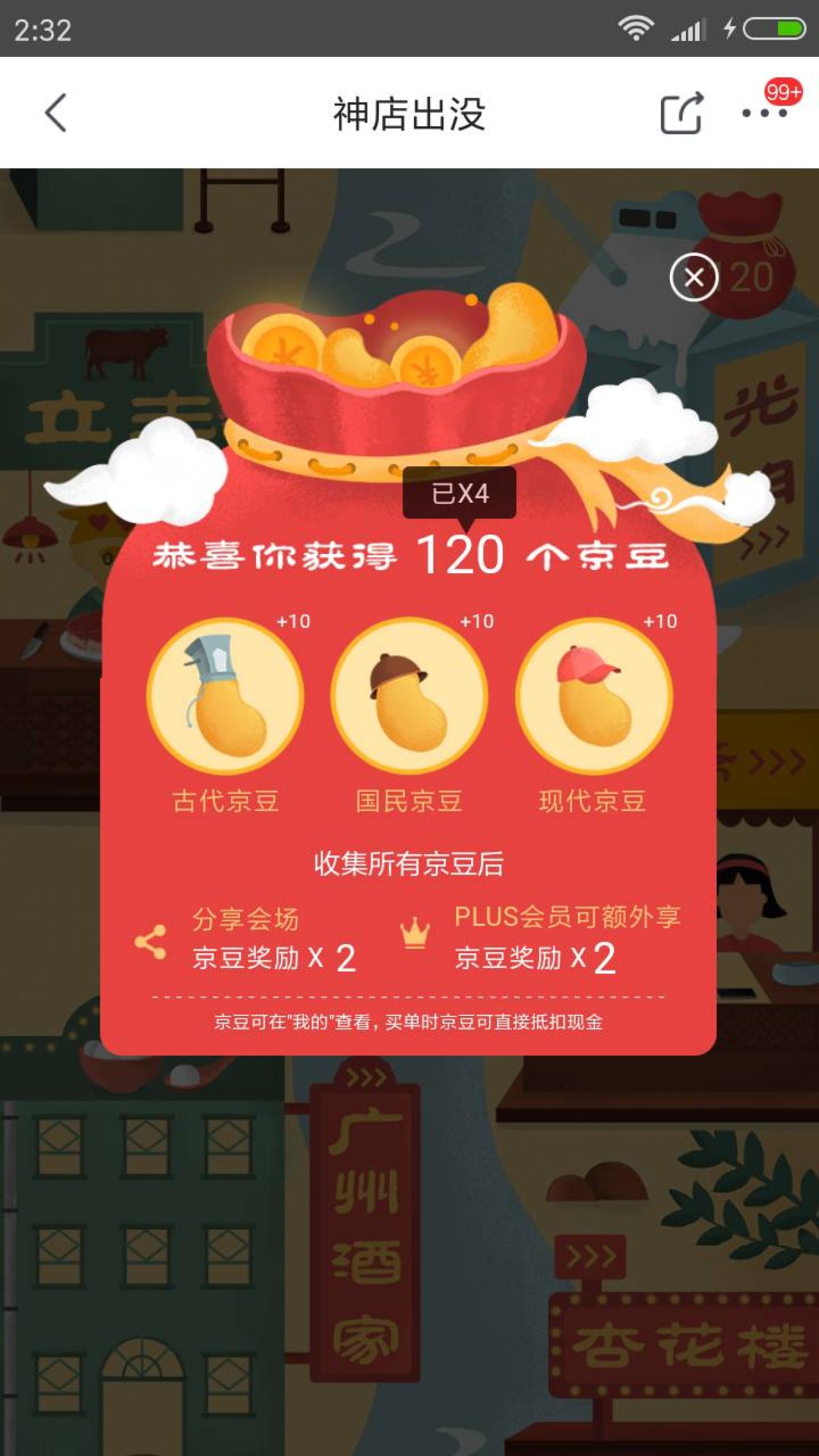Close the 京豆 reward popup
This screenshot has width=819, height=1456.
click(x=694, y=277)
